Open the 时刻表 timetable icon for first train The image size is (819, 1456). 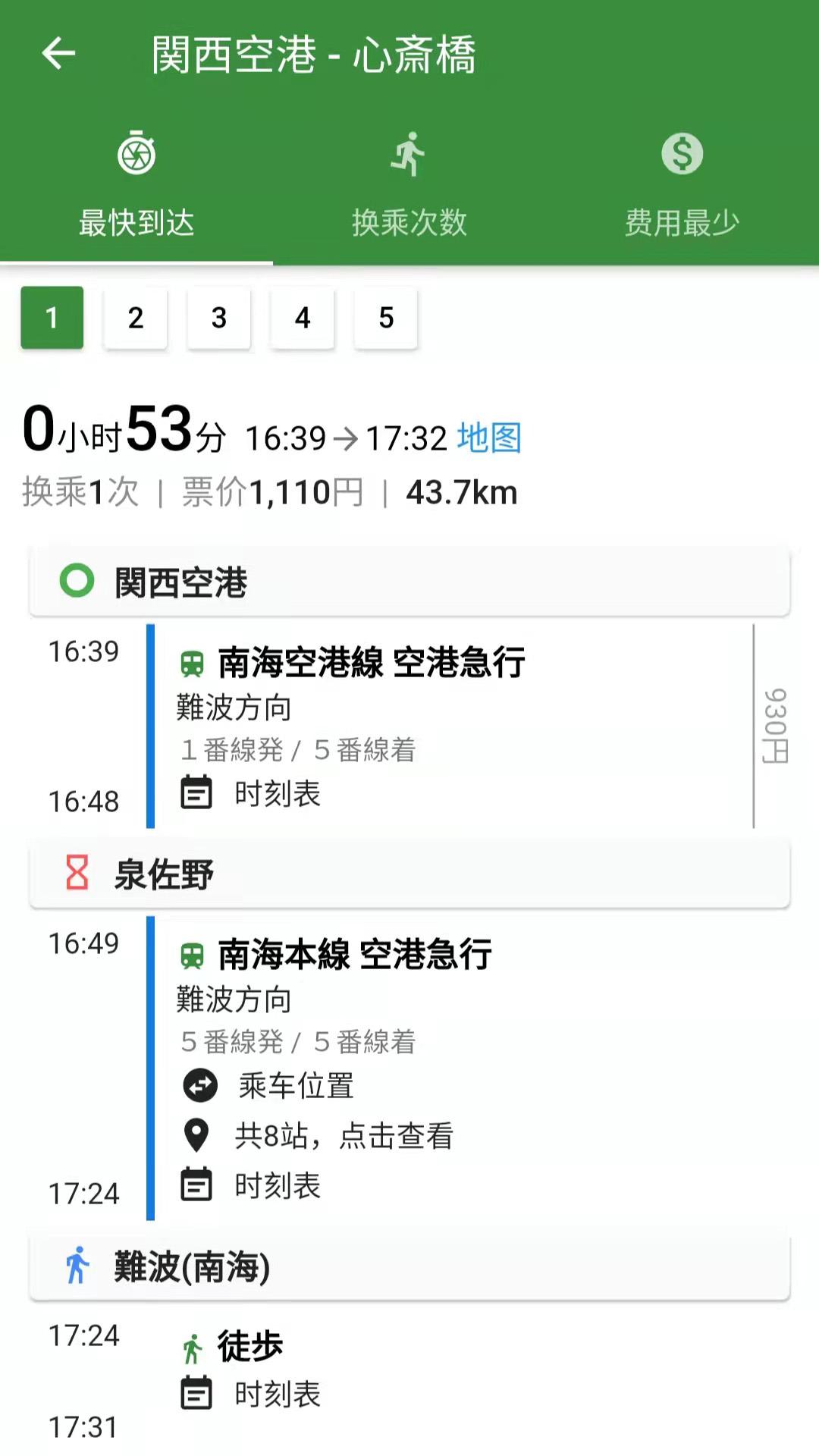[x=197, y=793]
